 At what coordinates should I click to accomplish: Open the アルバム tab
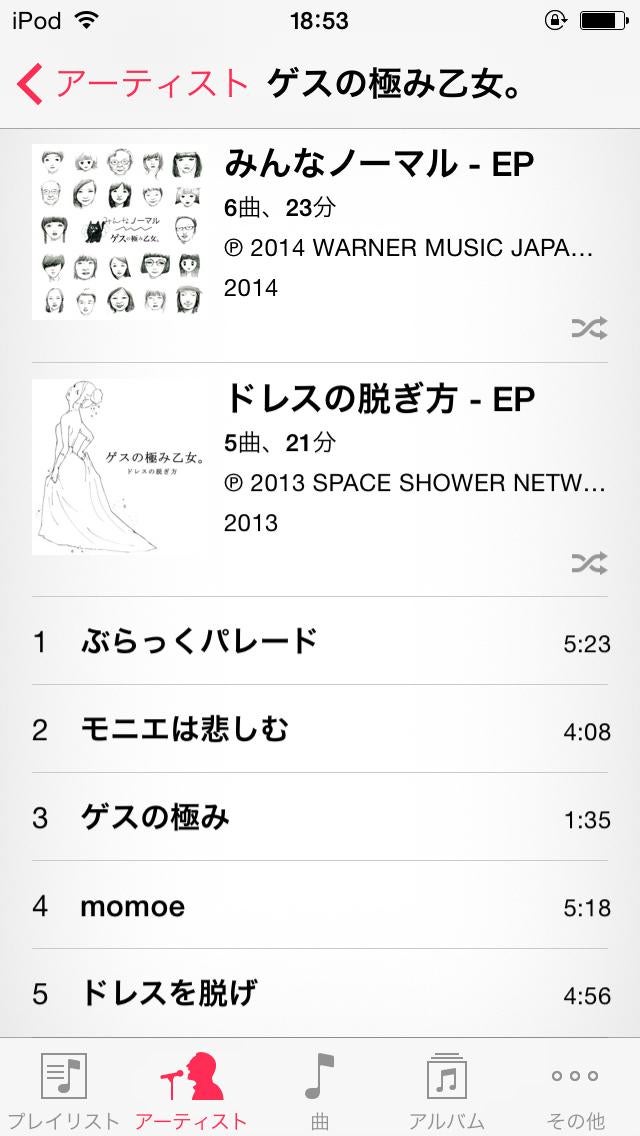click(447, 1088)
